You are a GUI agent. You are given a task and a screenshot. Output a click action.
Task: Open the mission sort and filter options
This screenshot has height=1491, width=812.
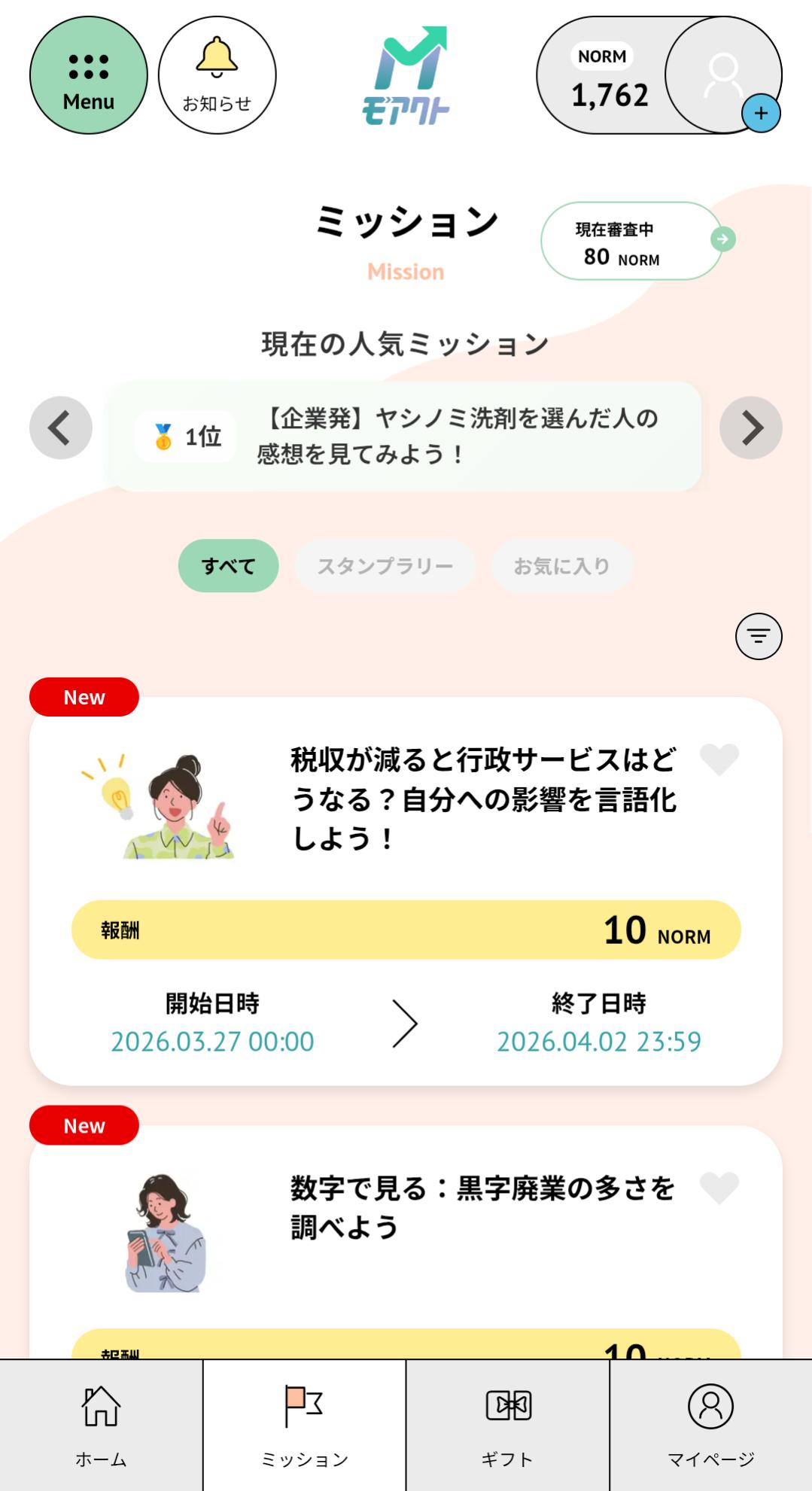(x=759, y=637)
